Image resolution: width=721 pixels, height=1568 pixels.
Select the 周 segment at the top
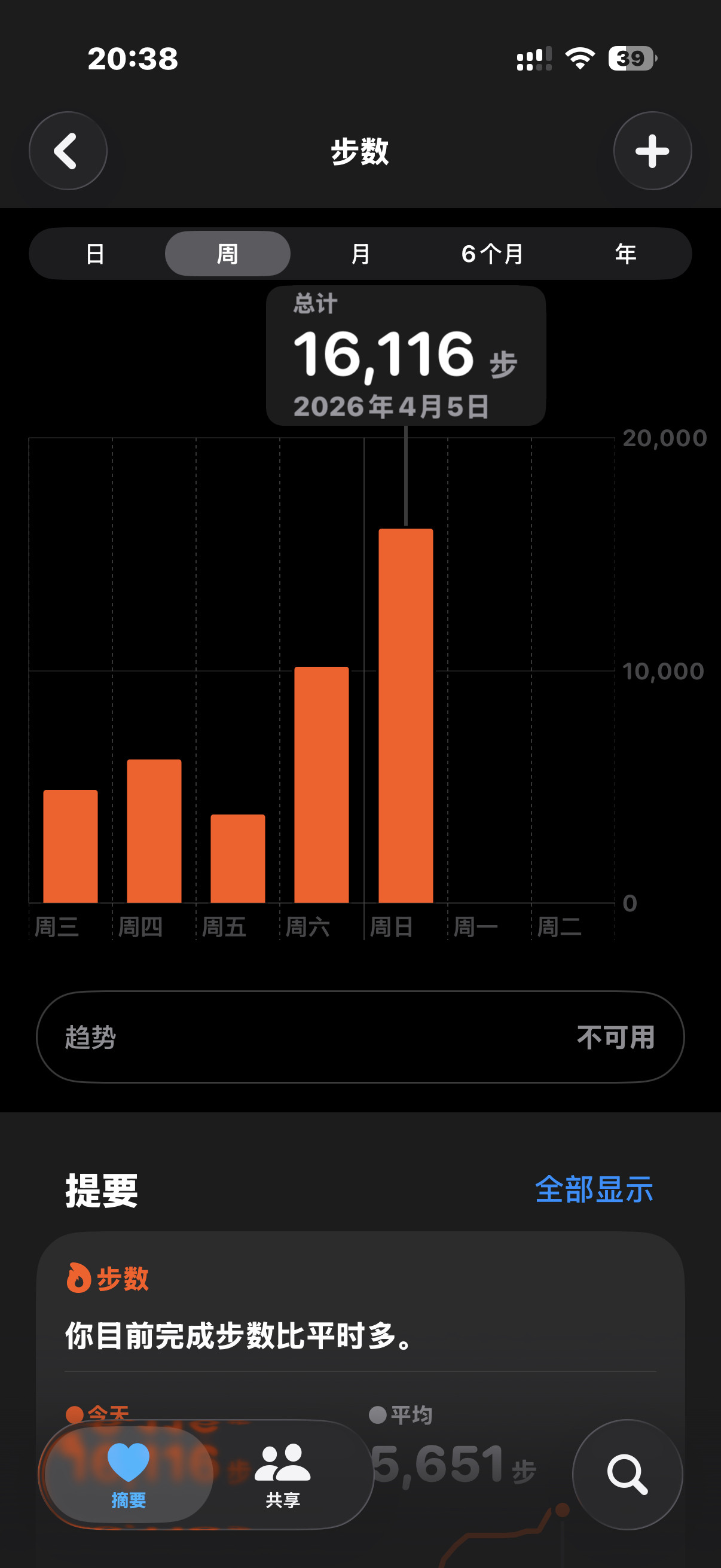[x=227, y=253]
